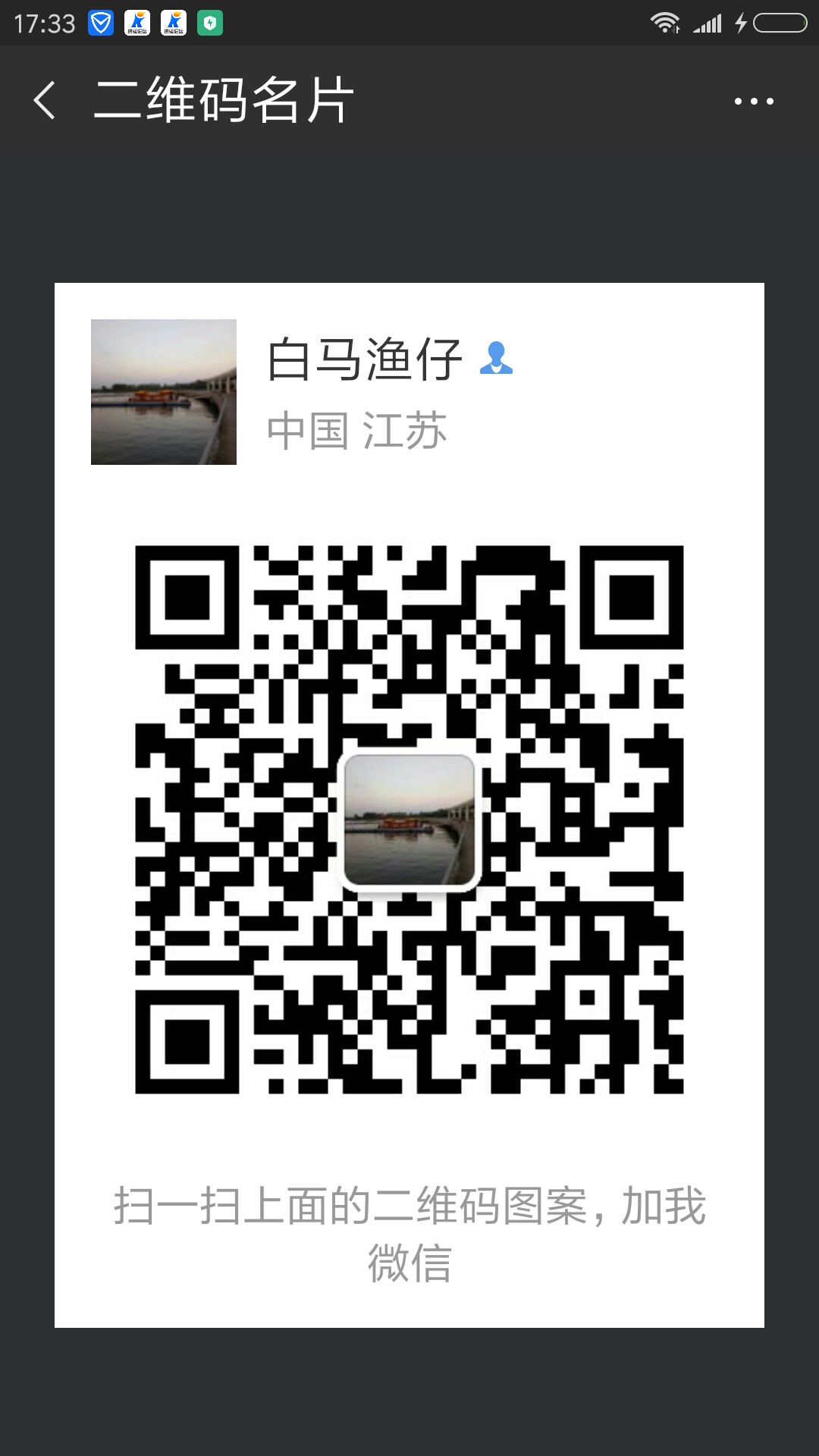Go back from the QR code card page
Viewport: 819px width, 1456px height.
point(45,100)
